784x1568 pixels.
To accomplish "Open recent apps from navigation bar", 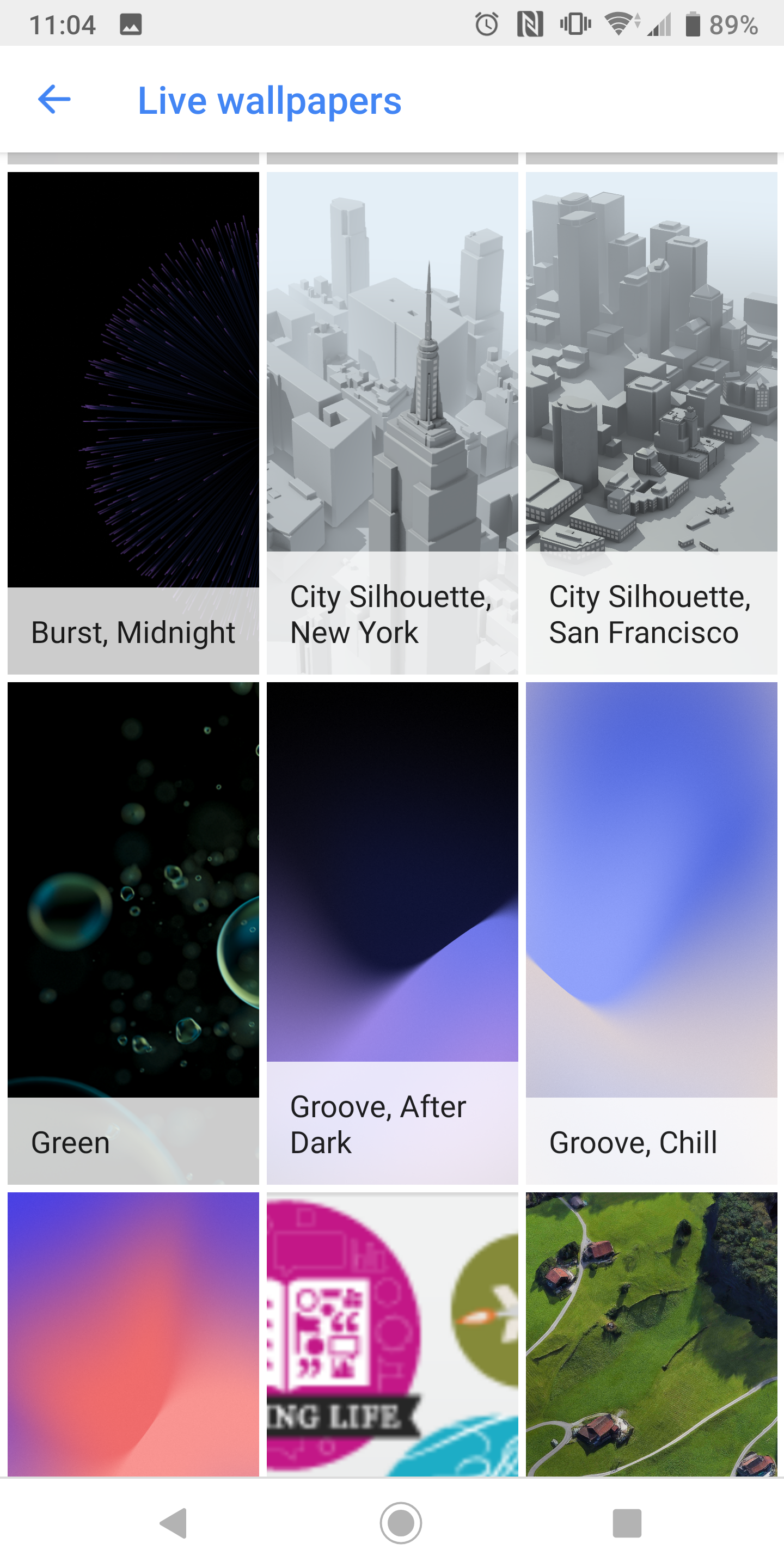I will [x=627, y=1523].
